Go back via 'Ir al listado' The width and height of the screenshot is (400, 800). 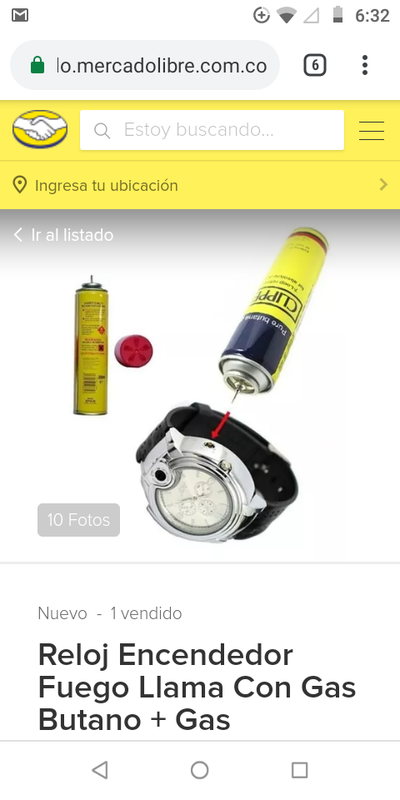[63, 235]
